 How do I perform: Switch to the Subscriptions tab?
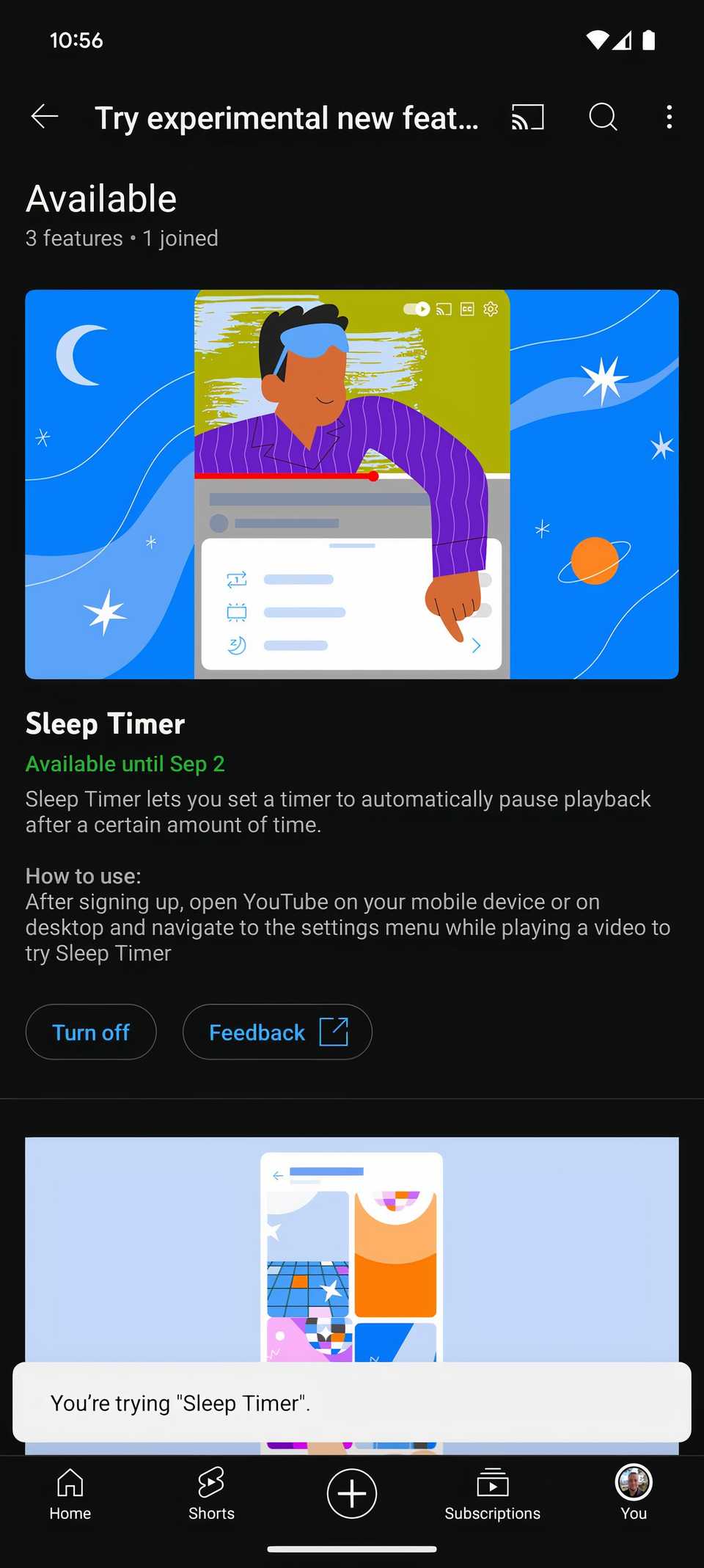pos(492,1493)
